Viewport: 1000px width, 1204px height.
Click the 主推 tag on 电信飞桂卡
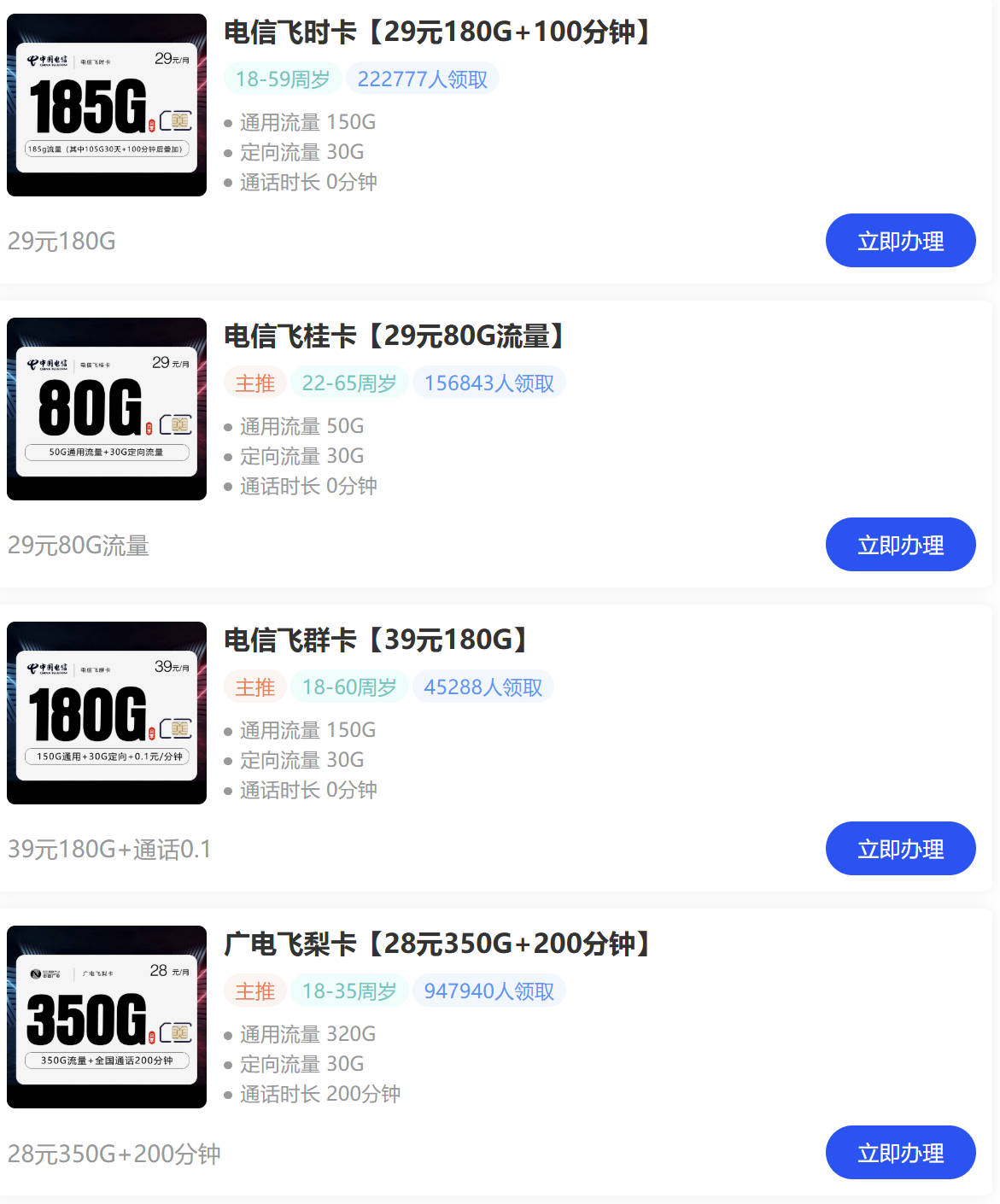pyautogui.click(x=254, y=382)
